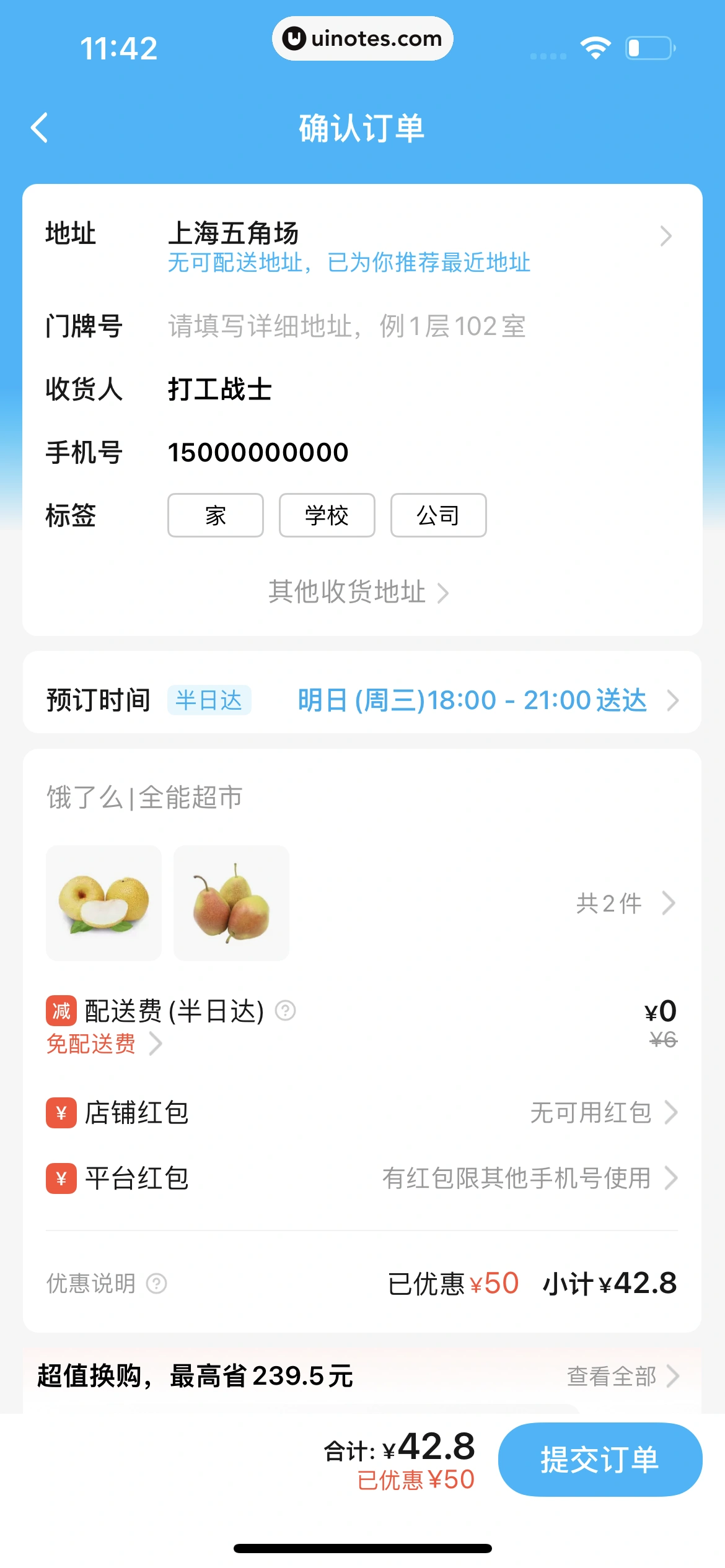Go back from the 确认订单 page
The image size is (725, 1568).
pos(40,128)
